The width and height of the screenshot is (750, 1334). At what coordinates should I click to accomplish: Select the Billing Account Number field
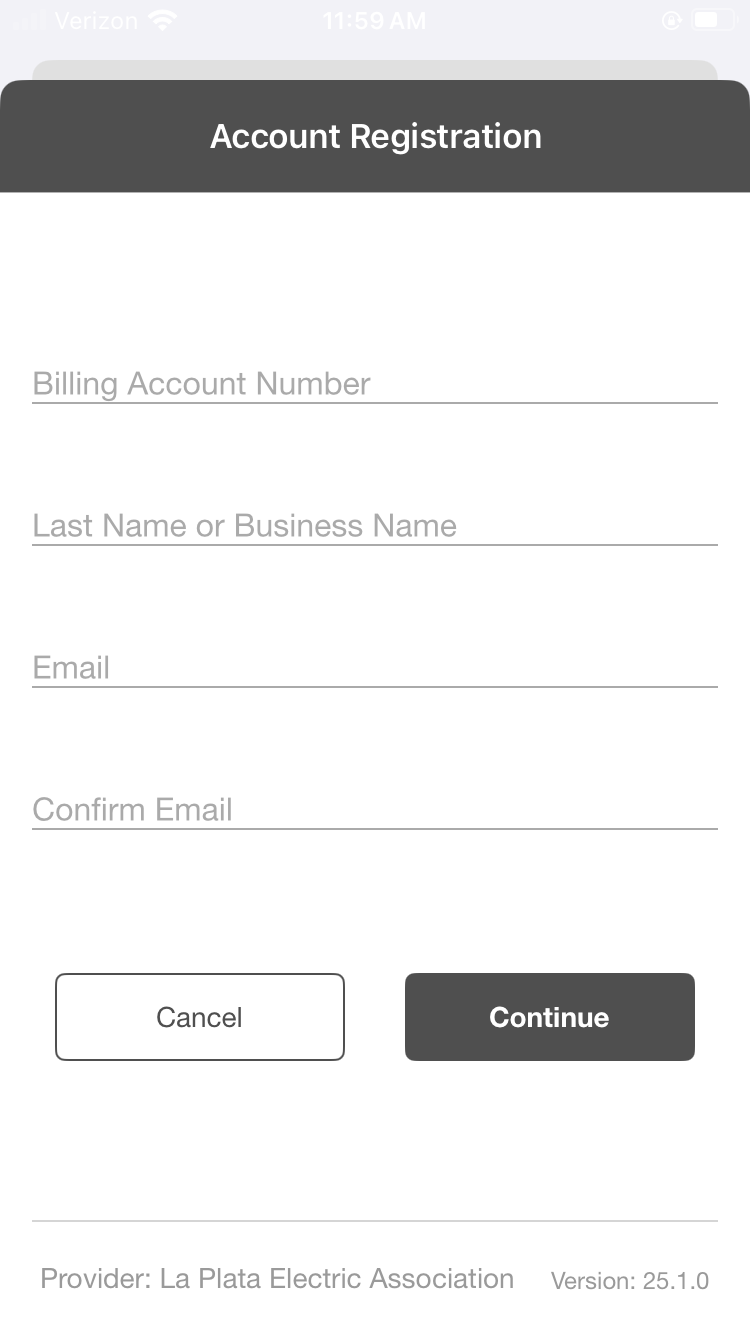375,383
